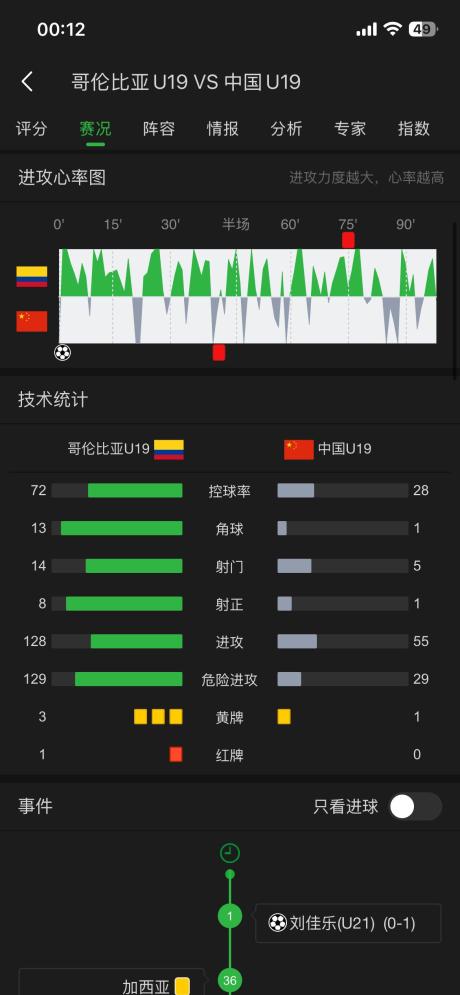Switch to the 情报 tab
460x995 pixels.
[x=223, y=129]
